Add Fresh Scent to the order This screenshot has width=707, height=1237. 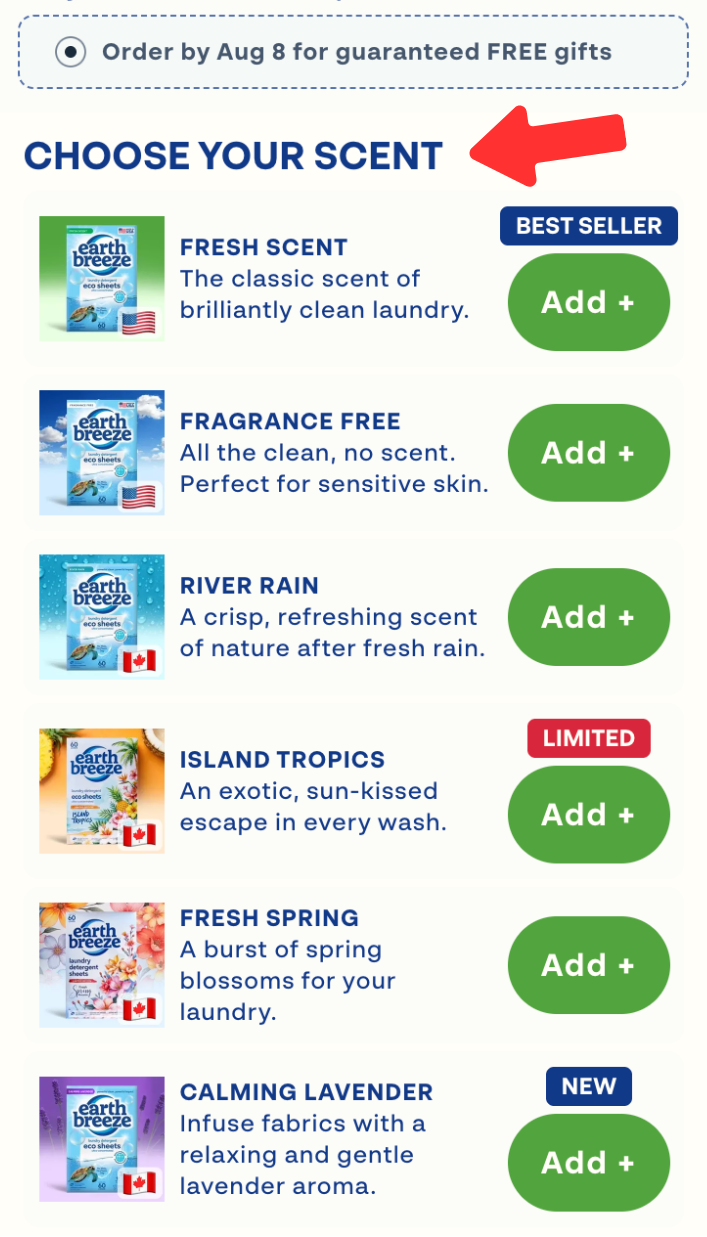(588, 302)
